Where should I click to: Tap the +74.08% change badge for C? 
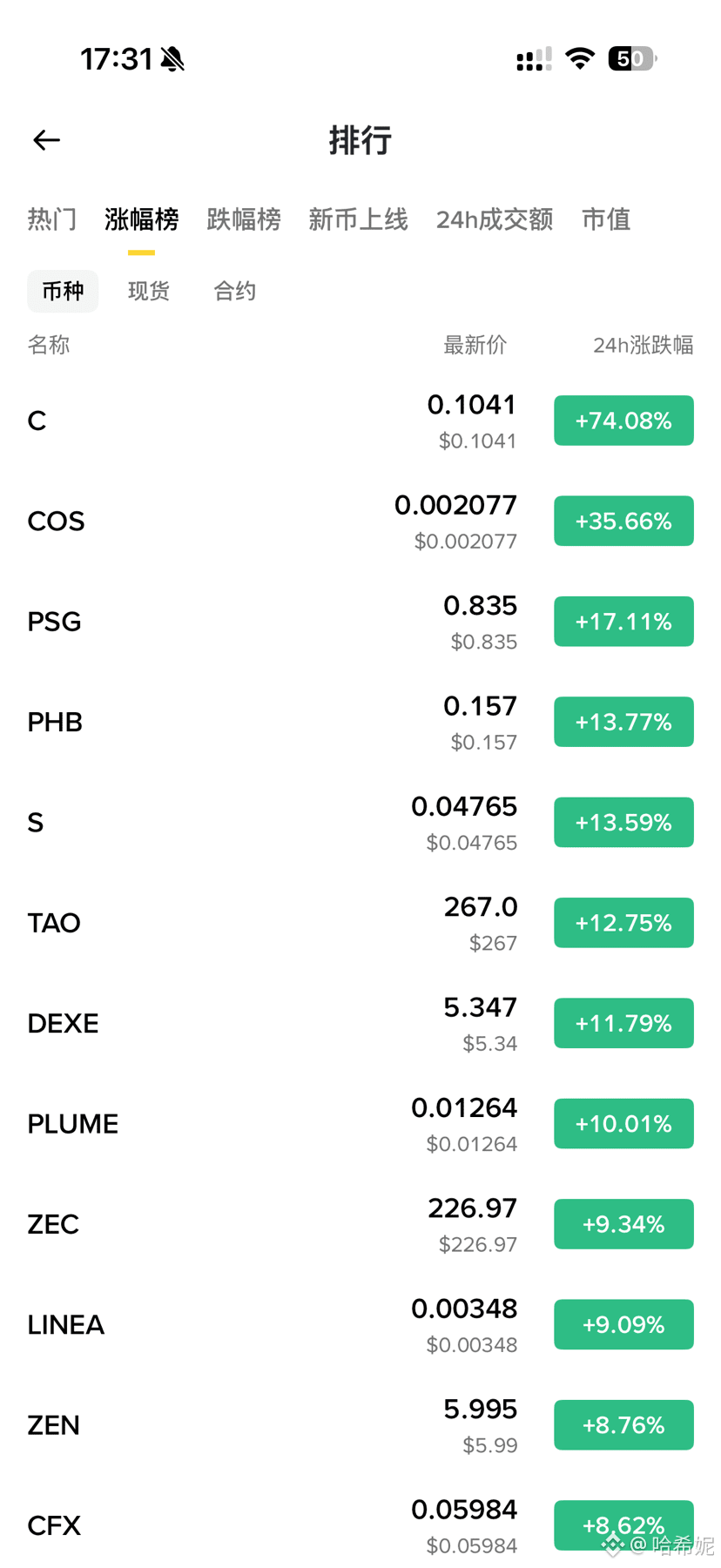(x=623, y=421)
